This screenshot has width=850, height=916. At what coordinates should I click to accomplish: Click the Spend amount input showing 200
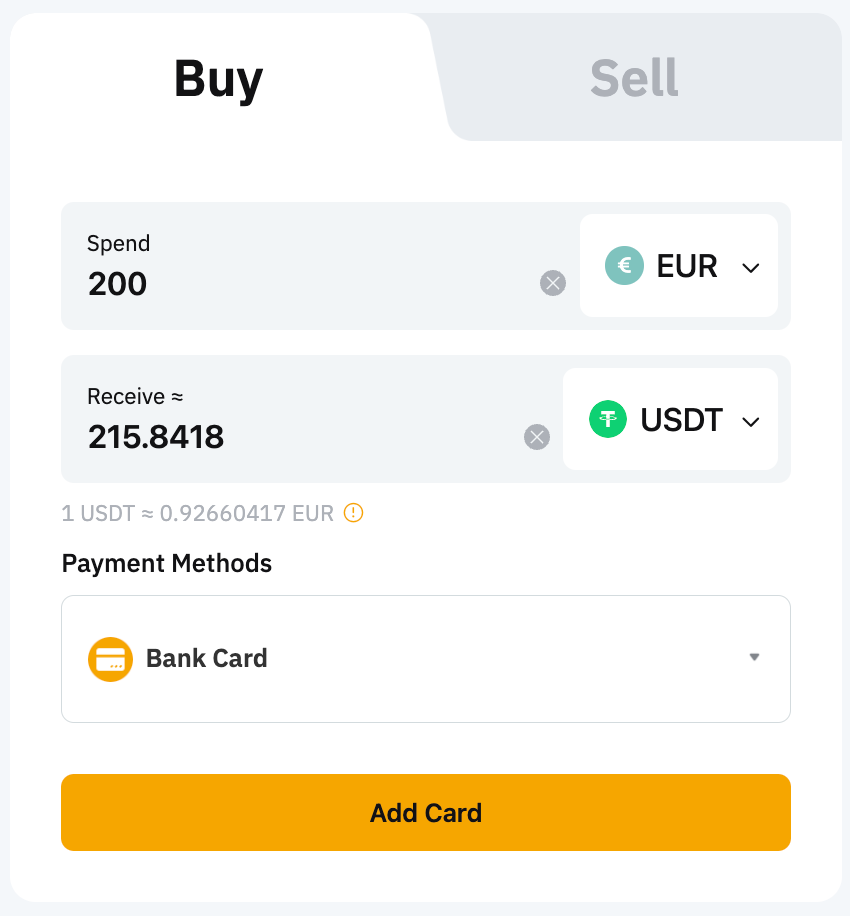[x=117, y=284]
